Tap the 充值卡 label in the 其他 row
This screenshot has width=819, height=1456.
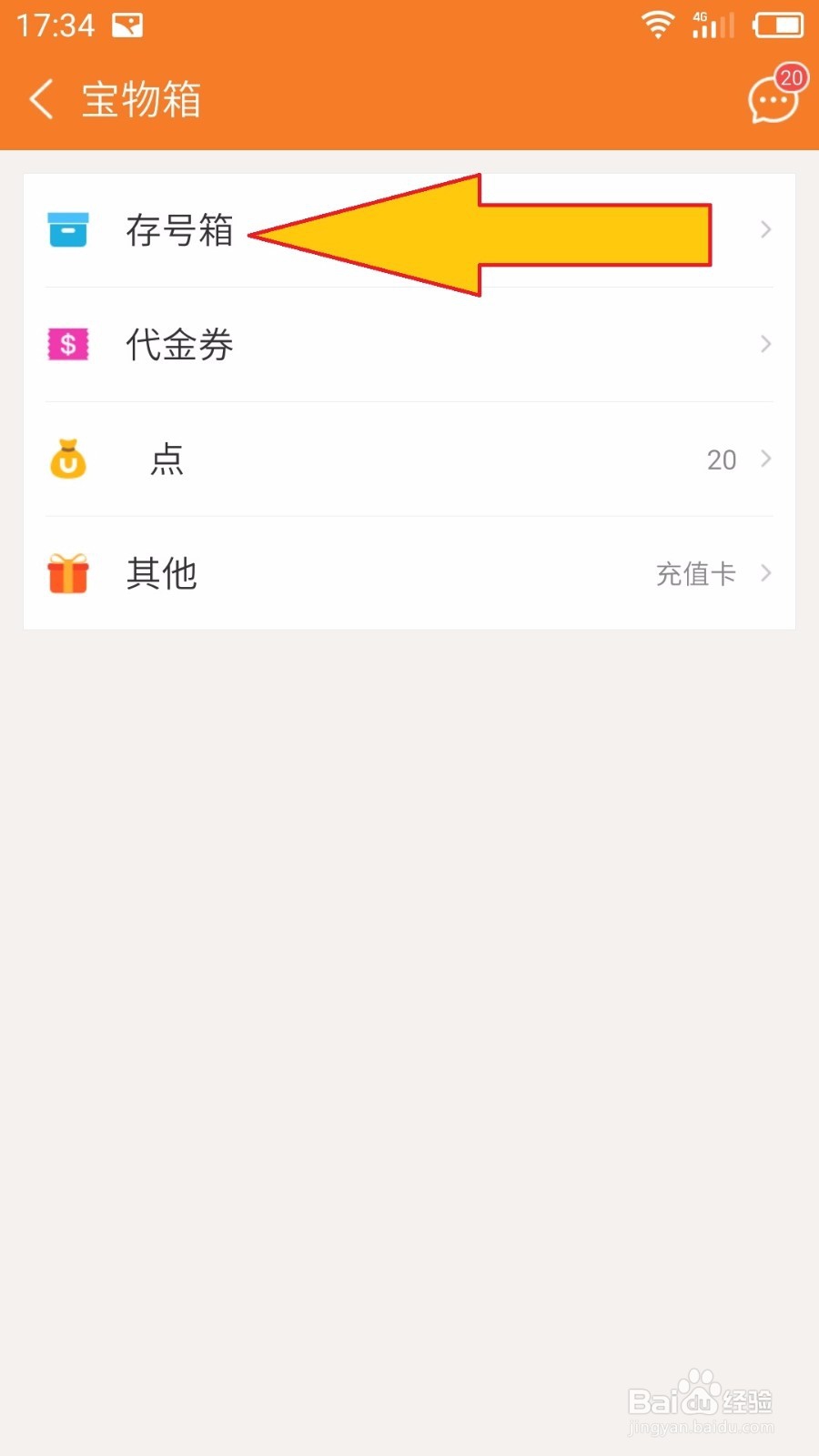(694, 573)
